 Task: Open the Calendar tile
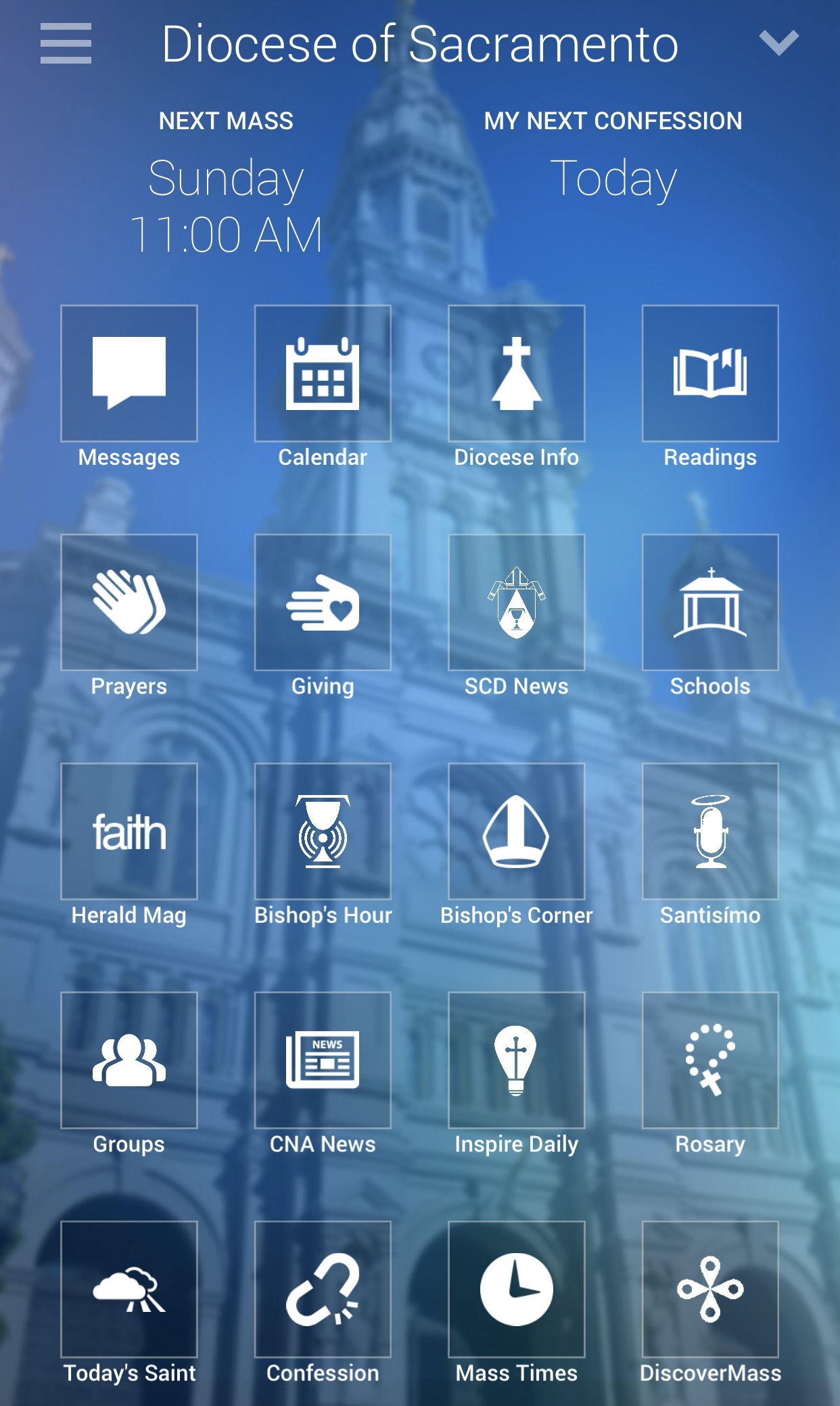point(323,373)
